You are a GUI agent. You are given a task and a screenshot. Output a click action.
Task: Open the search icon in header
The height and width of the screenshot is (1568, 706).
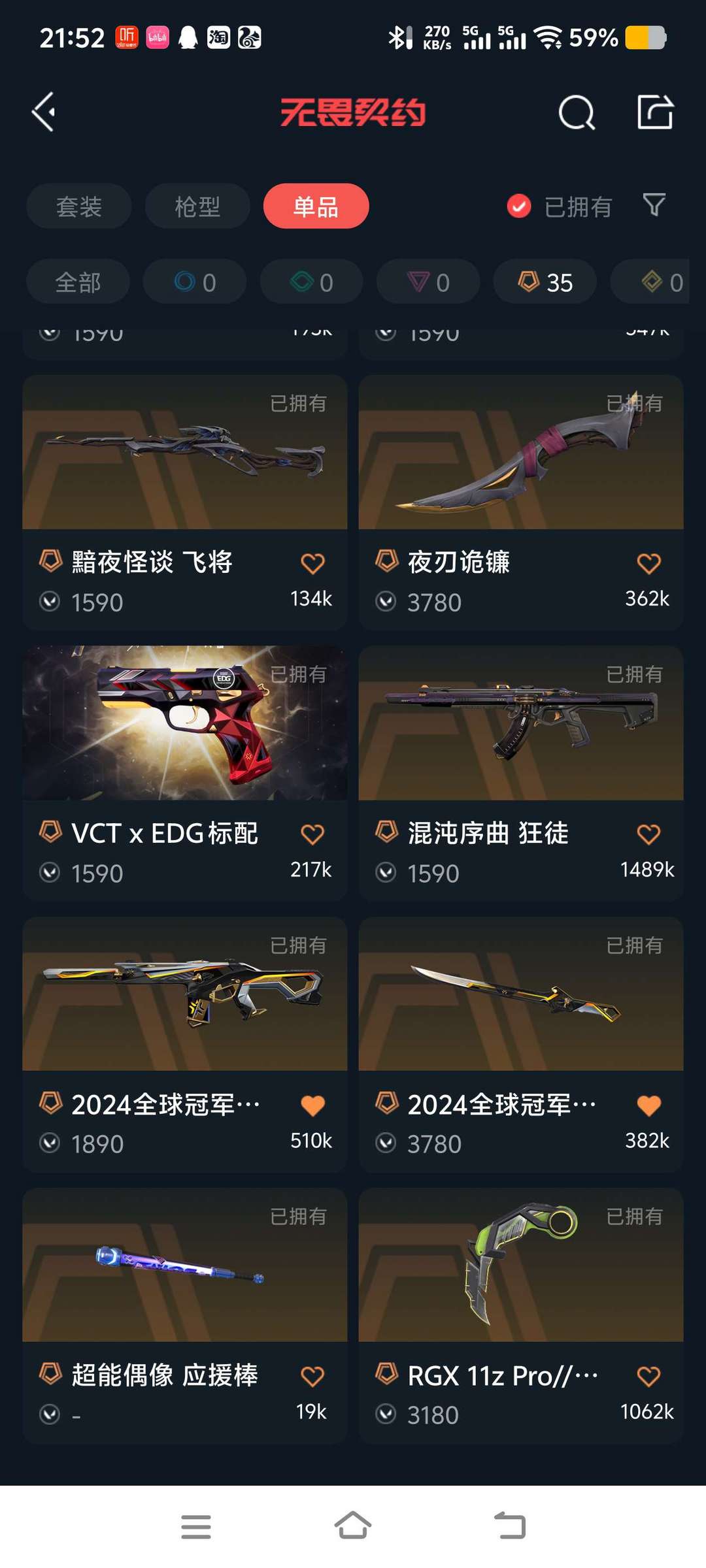click(577, 112)
